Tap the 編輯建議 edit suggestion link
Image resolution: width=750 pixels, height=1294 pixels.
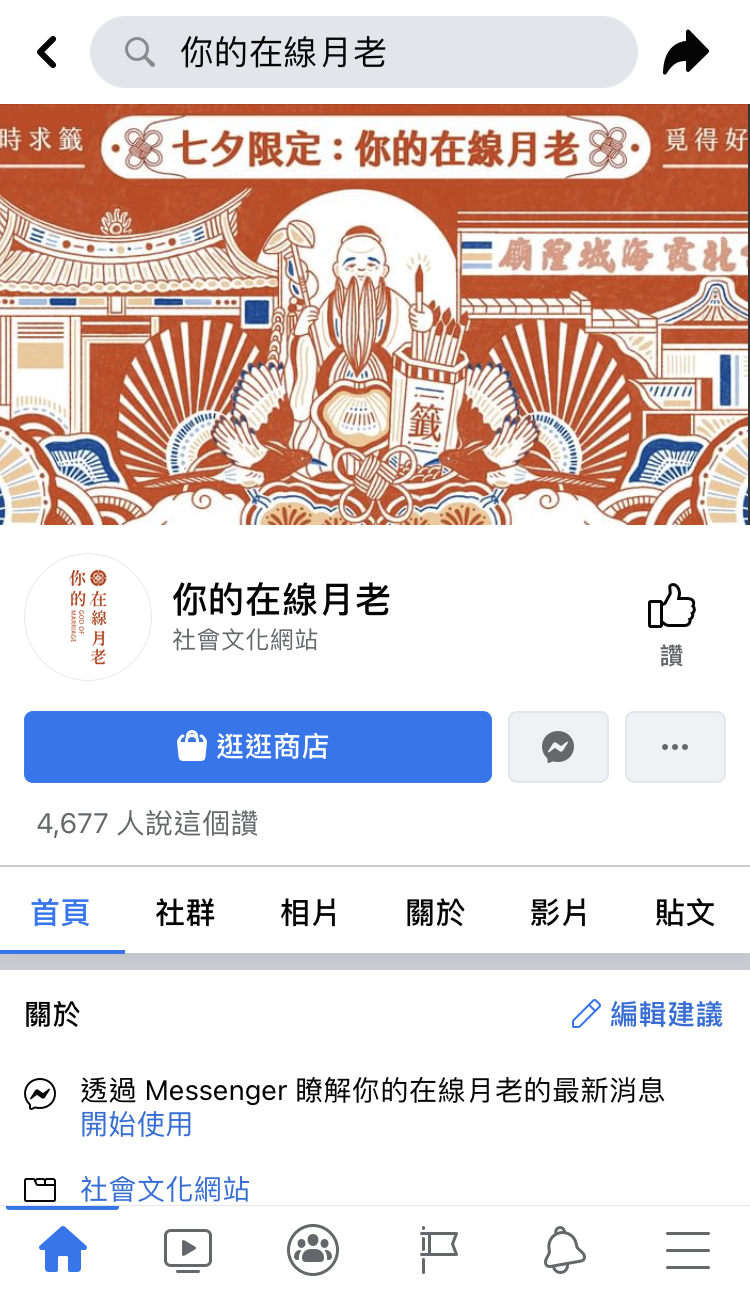tap(647, 1014)
